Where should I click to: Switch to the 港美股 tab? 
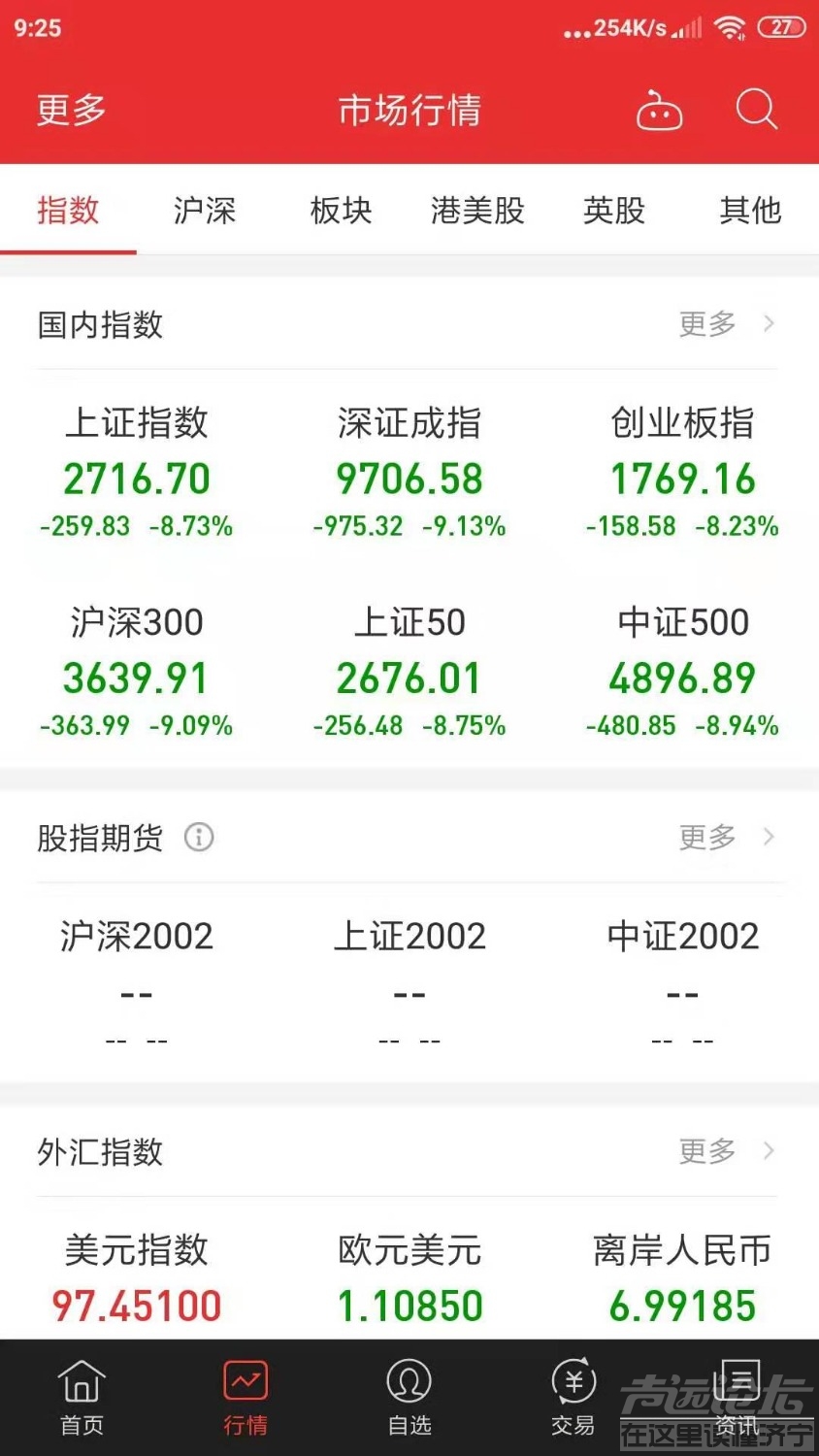[477, 211]
